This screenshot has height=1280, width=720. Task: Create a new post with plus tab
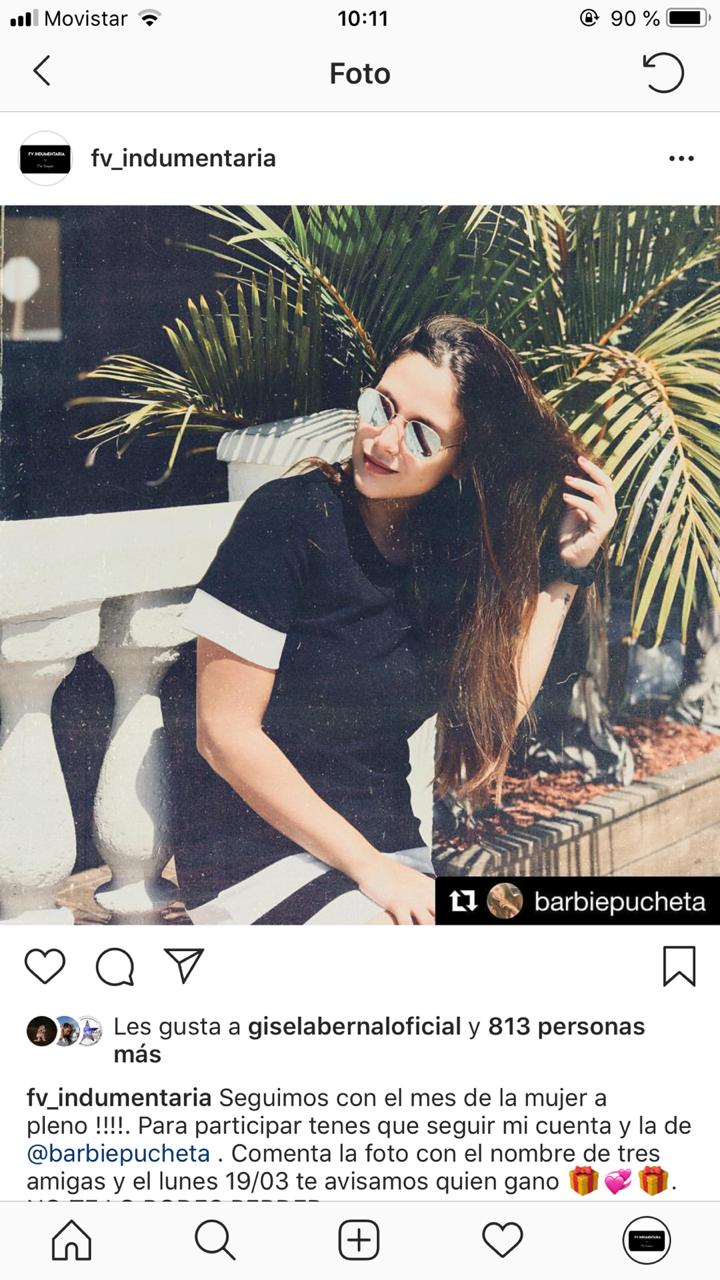click(359, 1241)
